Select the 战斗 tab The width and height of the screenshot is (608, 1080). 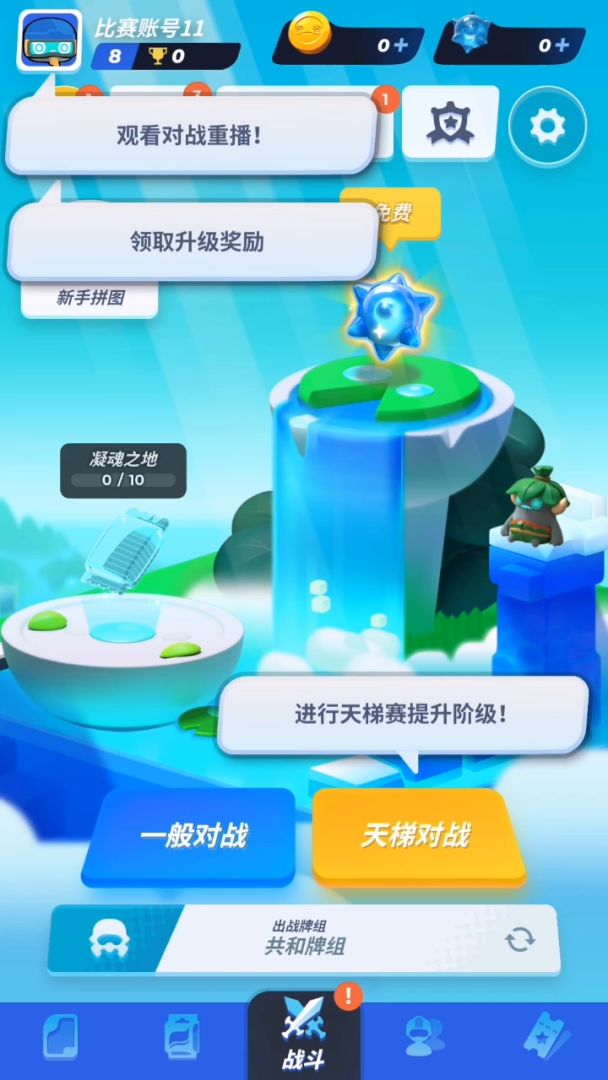point(304,1035)
